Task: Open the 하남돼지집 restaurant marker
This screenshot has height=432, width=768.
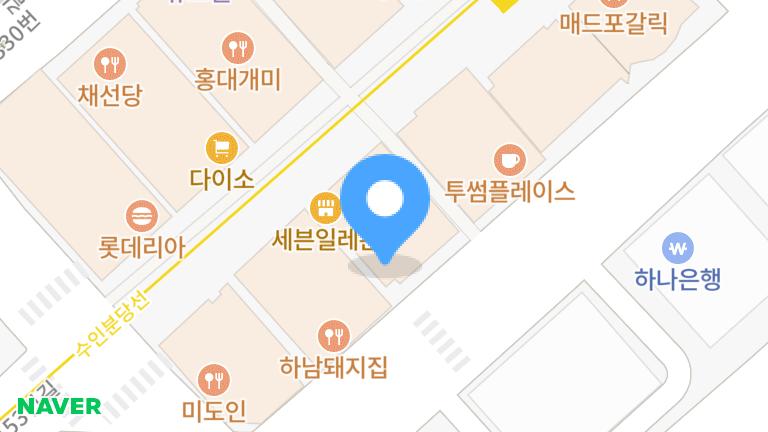Action: (x=333, y=335)
